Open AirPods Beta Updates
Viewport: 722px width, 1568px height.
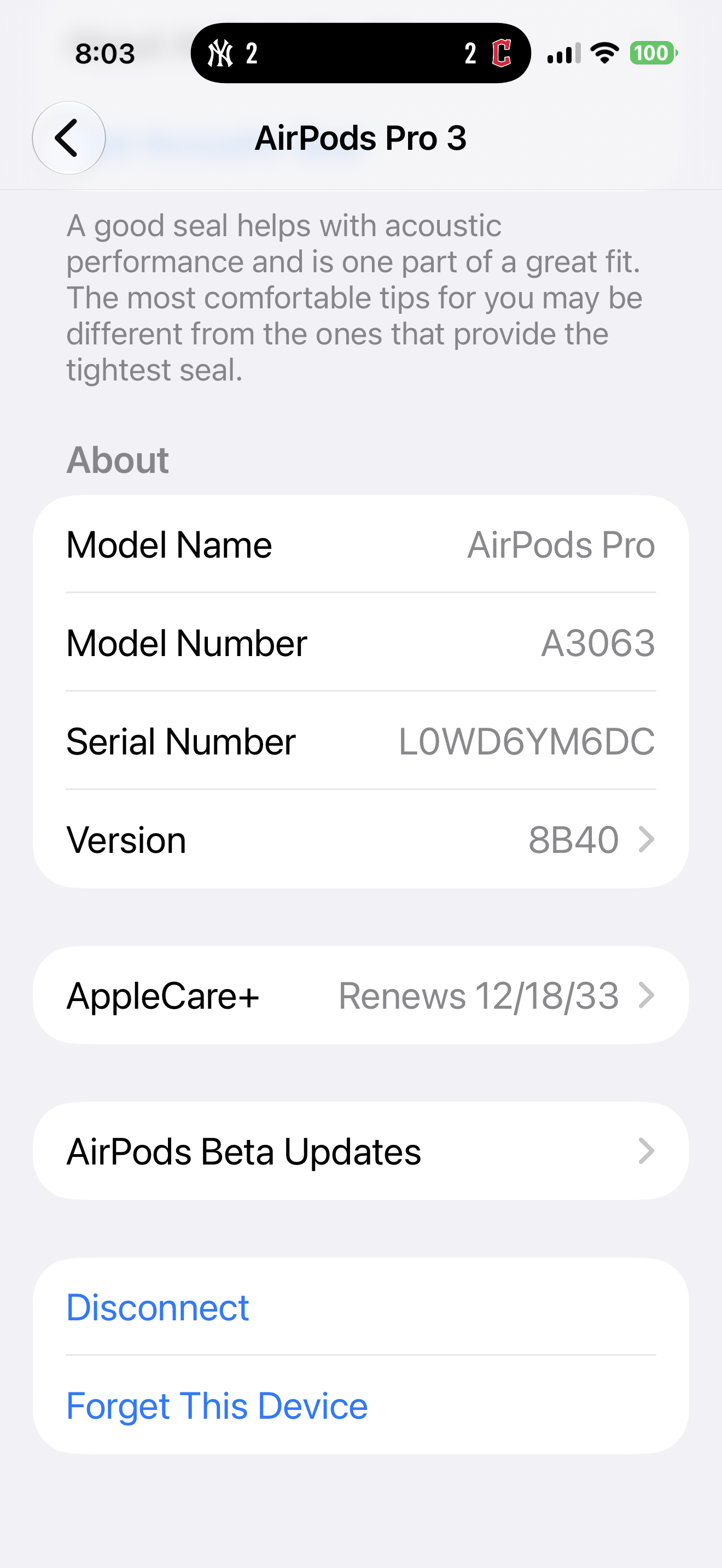361,1151
